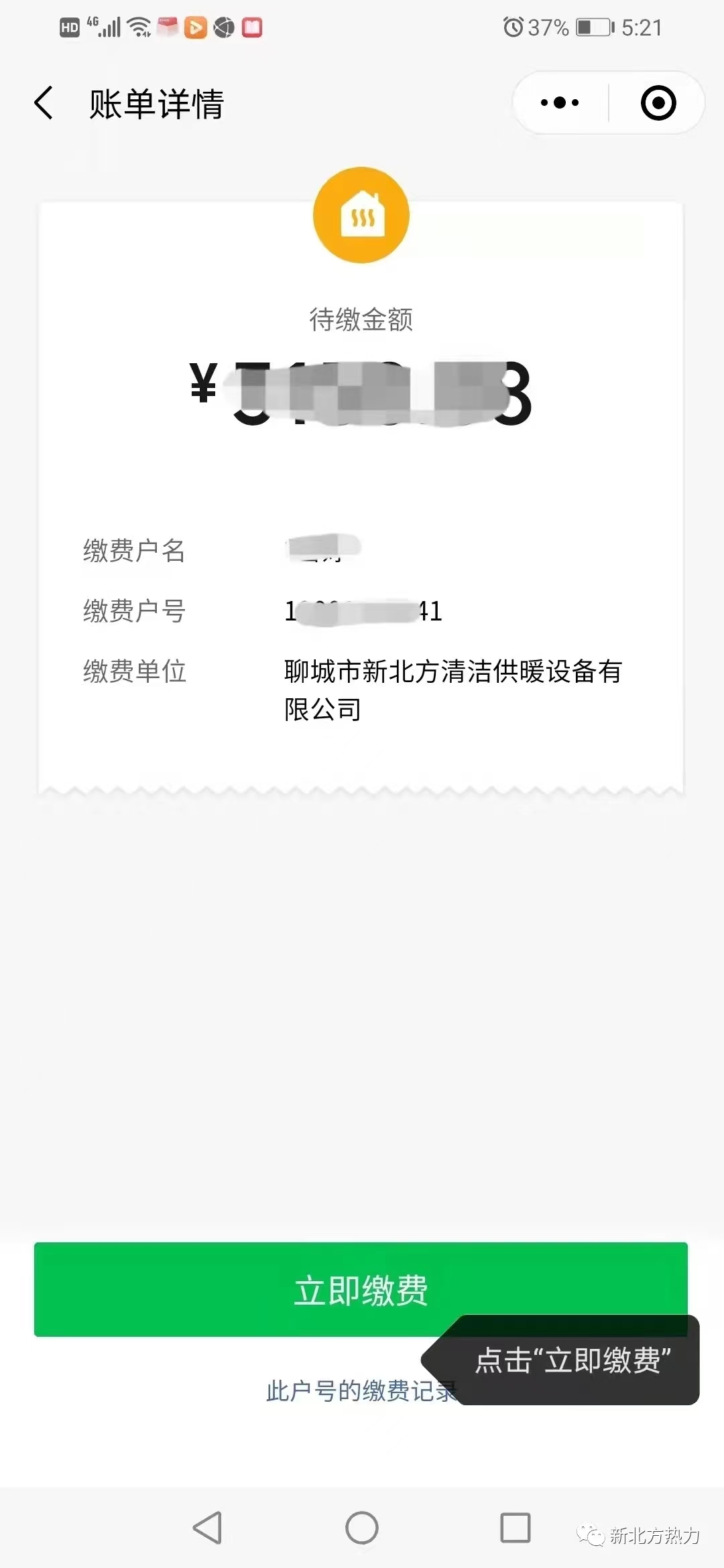Image resolution: width=724 pixels, height=1568 pixels.
Task: Go back from the 账单详情 page
Action: pos(44,103)
